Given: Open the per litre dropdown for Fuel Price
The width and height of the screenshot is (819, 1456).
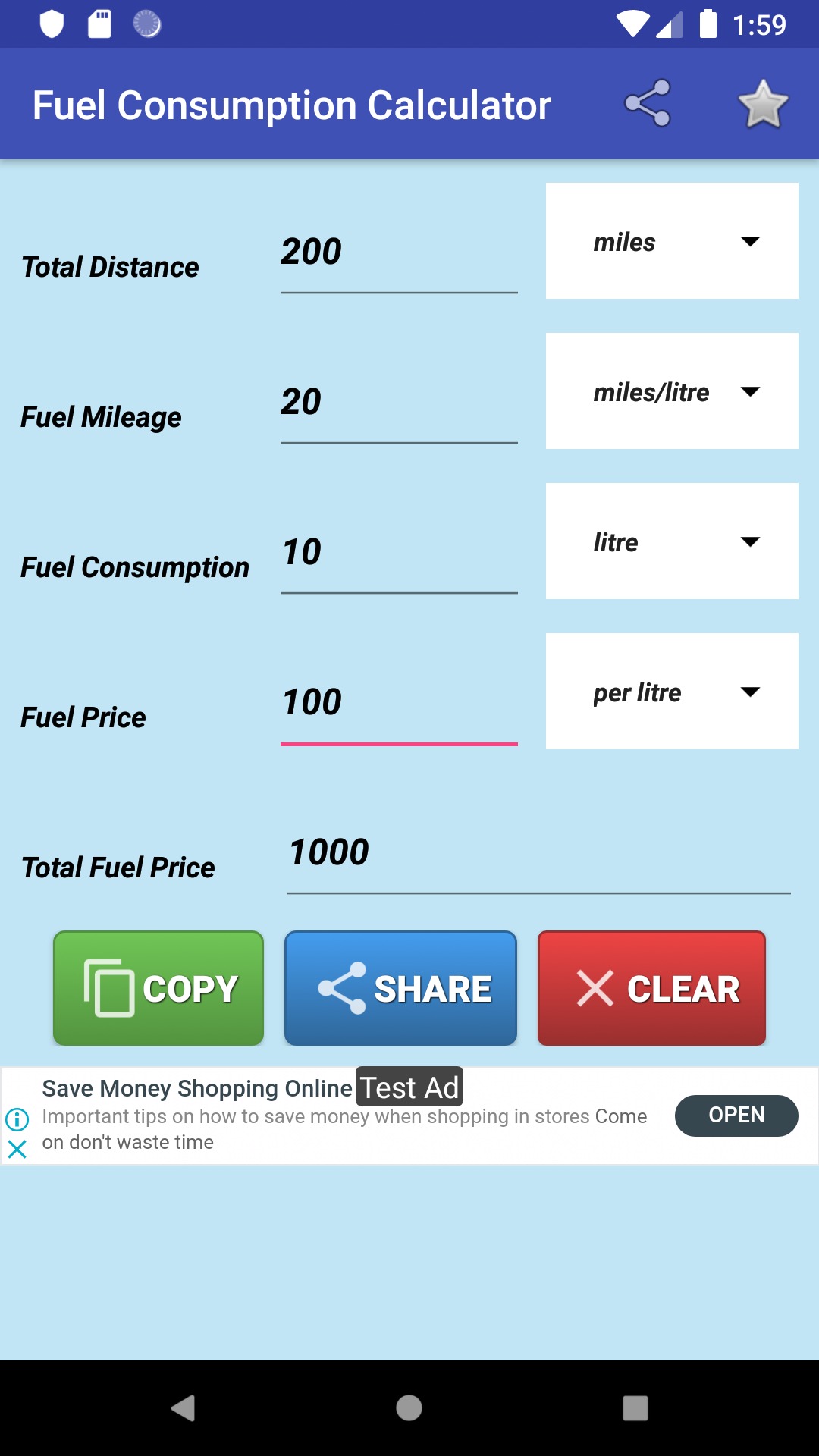Looking at the screenshot, I should pos(671,691).
